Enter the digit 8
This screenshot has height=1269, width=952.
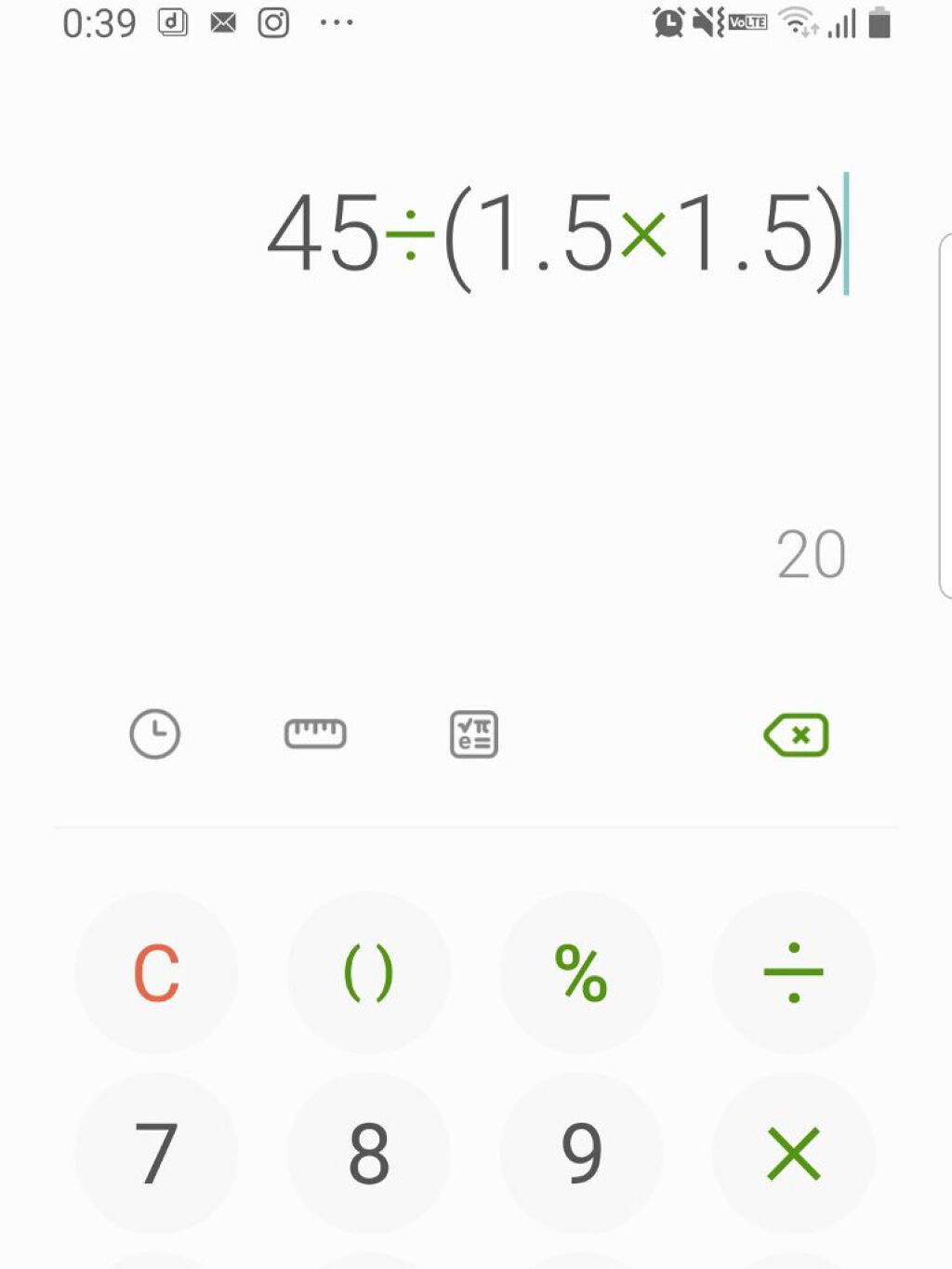click(369, 1153)
